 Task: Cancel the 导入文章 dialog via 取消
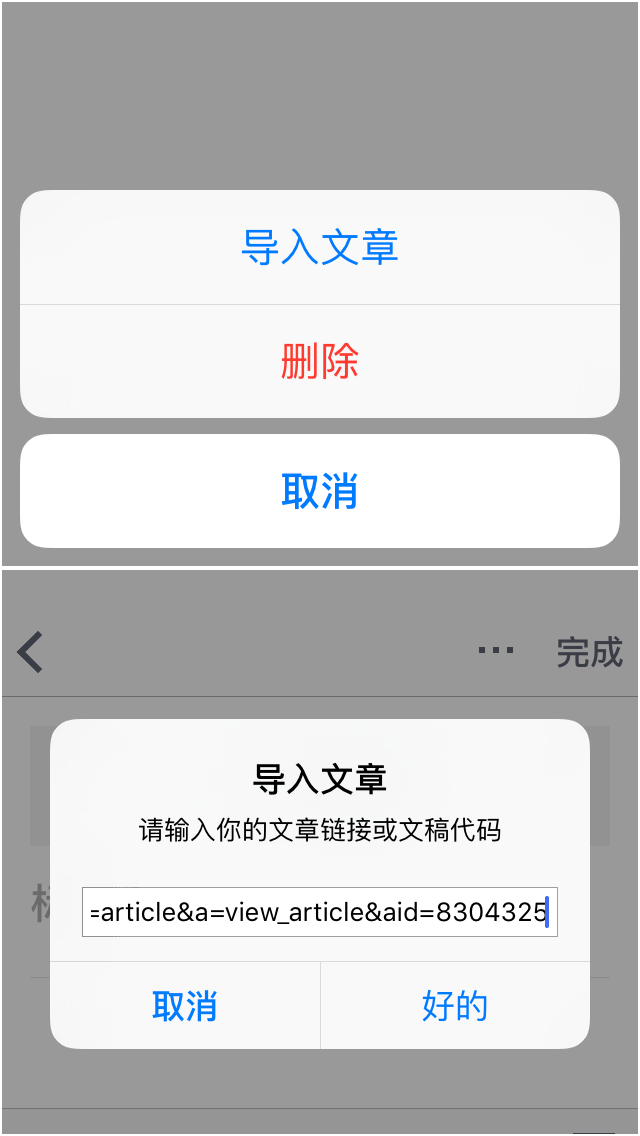185,1006
